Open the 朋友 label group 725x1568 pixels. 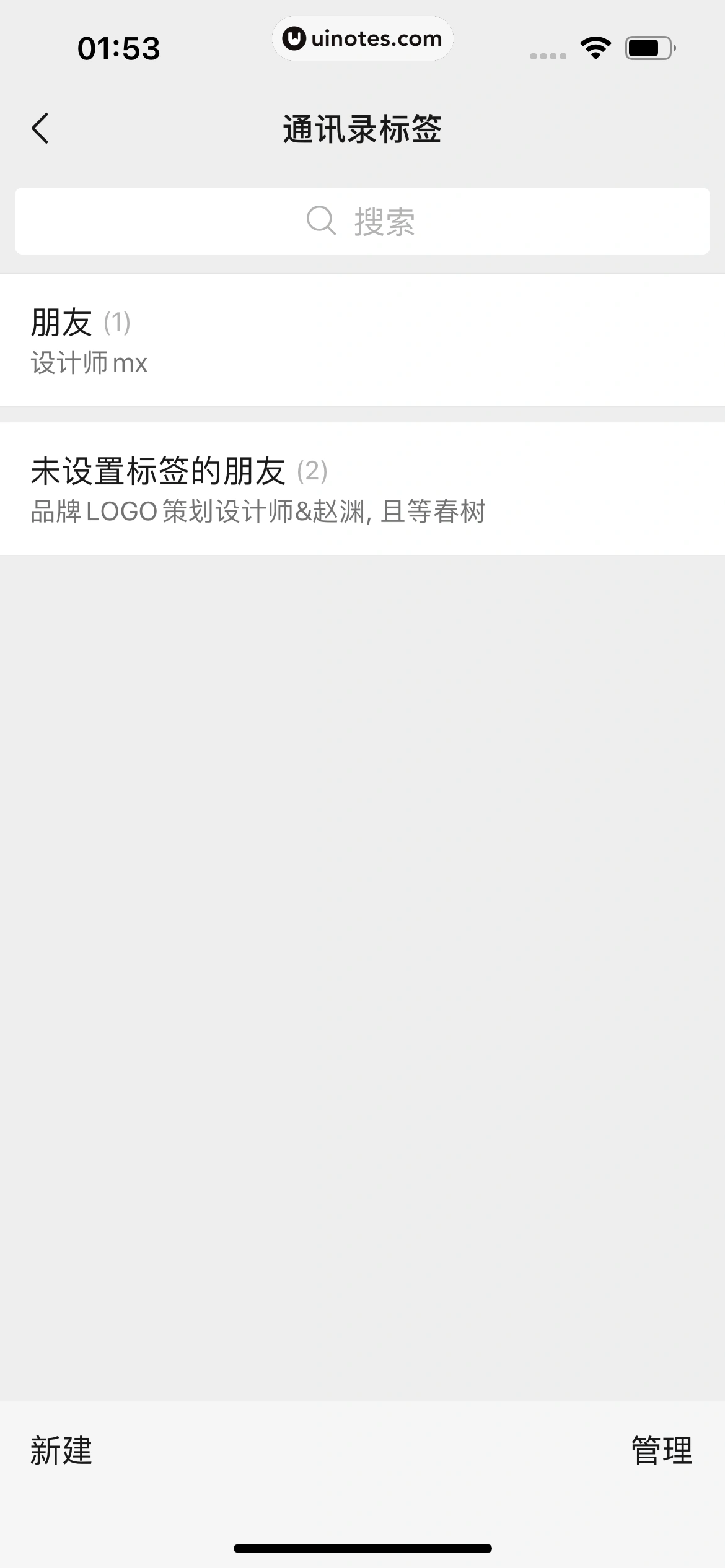click(x=362, y=340)
